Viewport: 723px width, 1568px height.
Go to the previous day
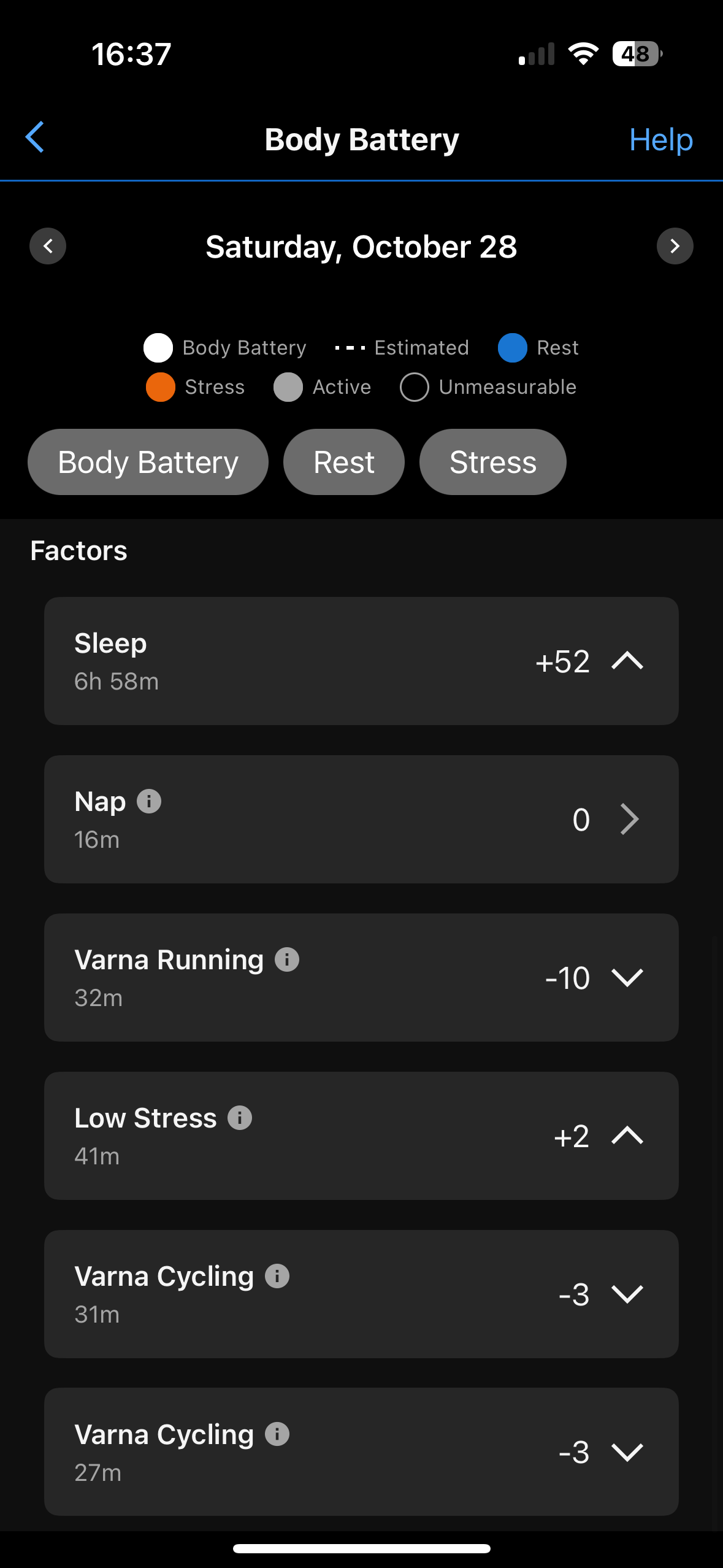coord(48,246)
